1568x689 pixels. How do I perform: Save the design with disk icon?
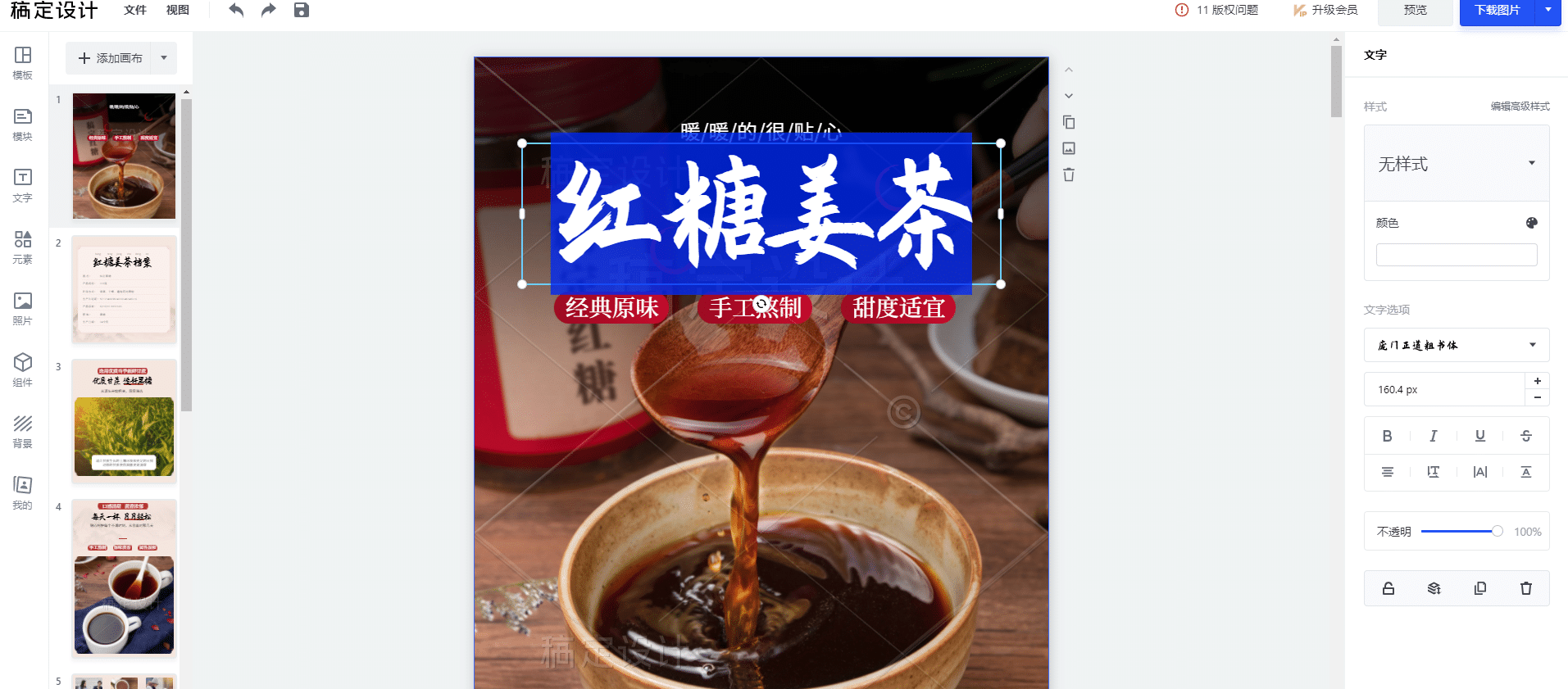tap(302, 10)
